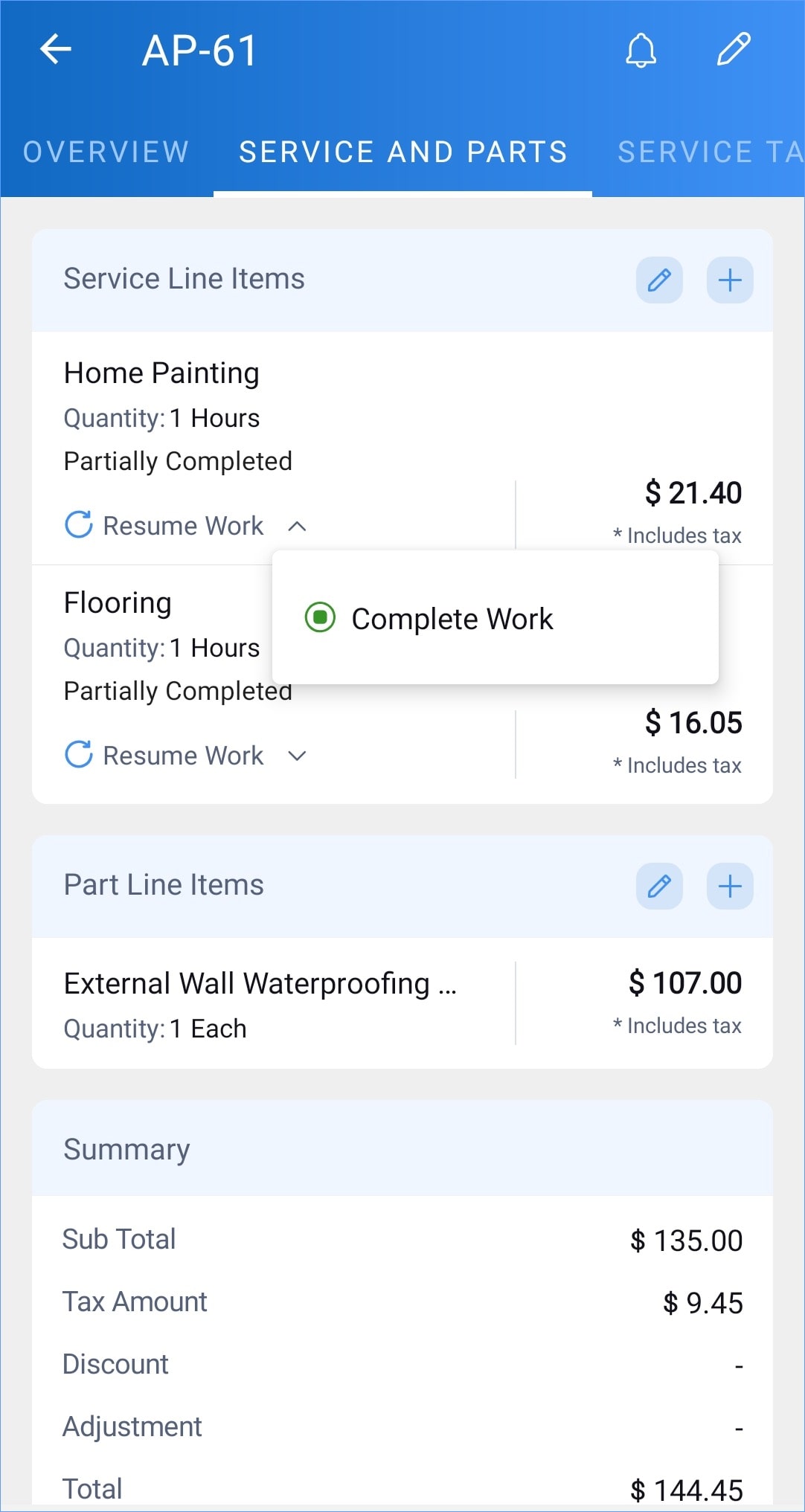Add a new part line item
This screenshot has height=1512, width=805.
[730, 887]
